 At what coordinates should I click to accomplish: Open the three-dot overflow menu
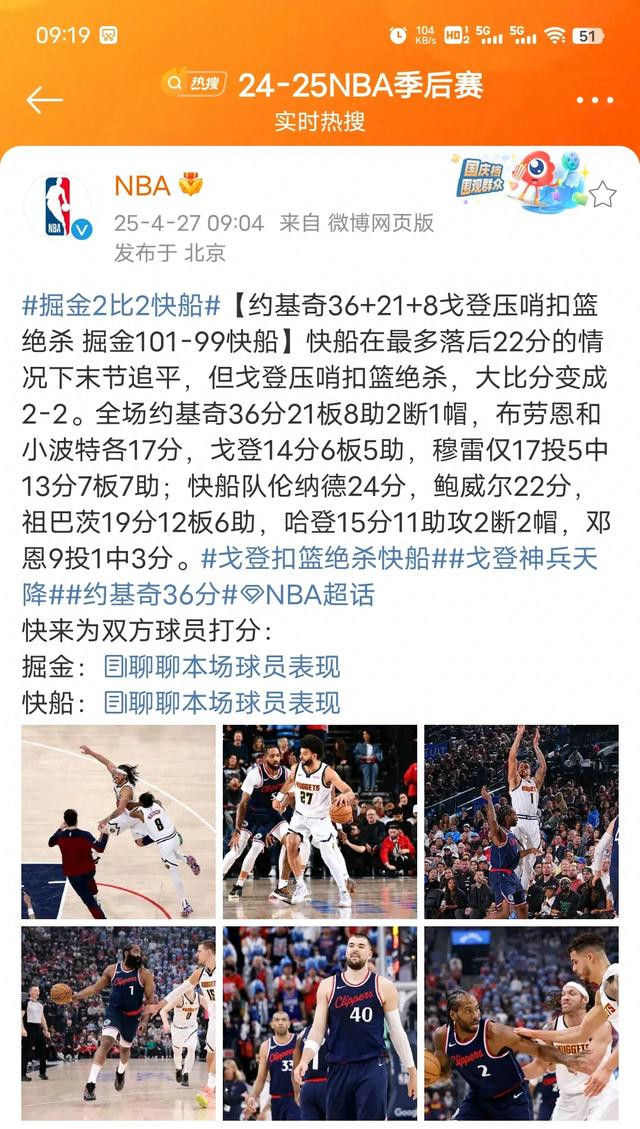(595, 100)
